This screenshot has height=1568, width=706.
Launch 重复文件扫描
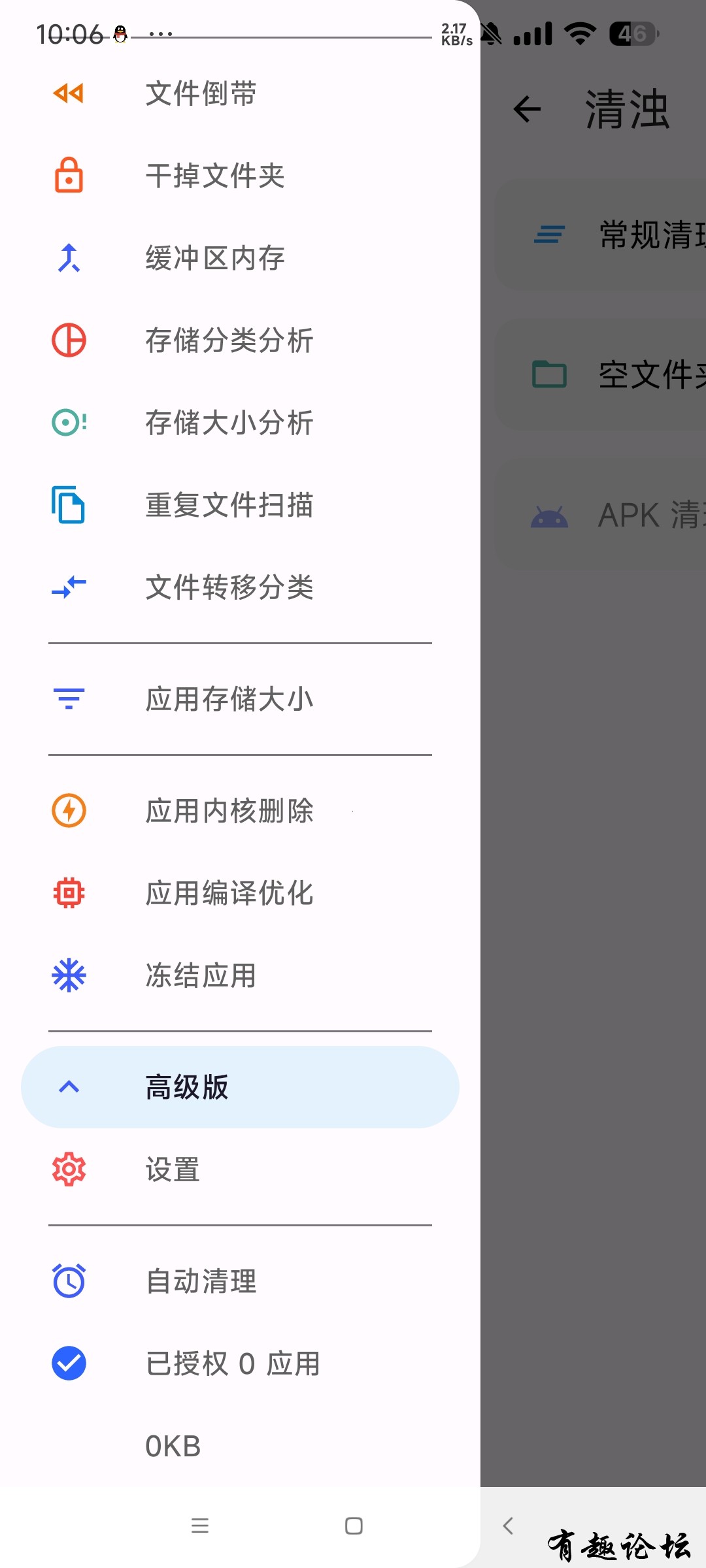pyautogui.click(x=229, y=505)
